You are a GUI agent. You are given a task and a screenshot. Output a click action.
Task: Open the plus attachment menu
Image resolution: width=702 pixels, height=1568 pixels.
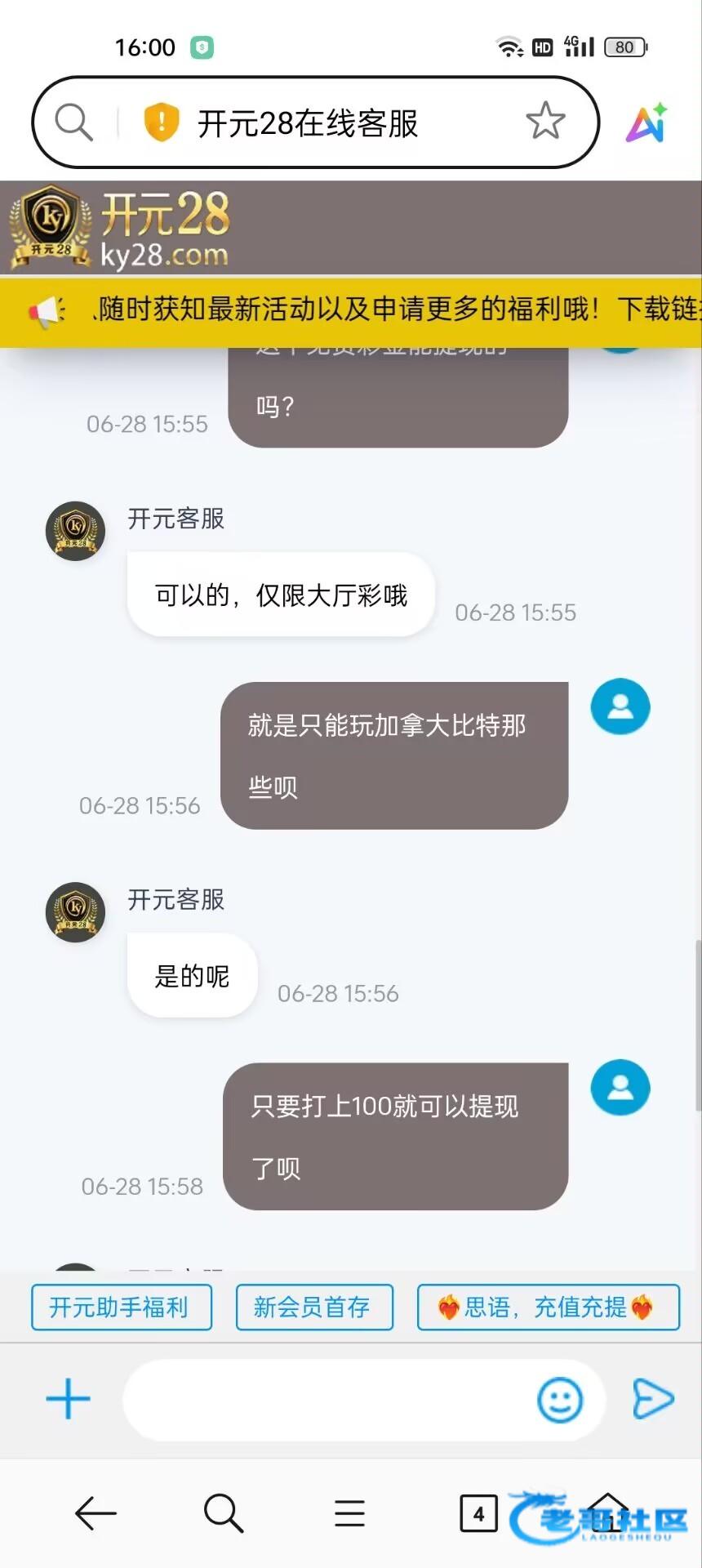pyautogui.click(x=68, y=1400)
